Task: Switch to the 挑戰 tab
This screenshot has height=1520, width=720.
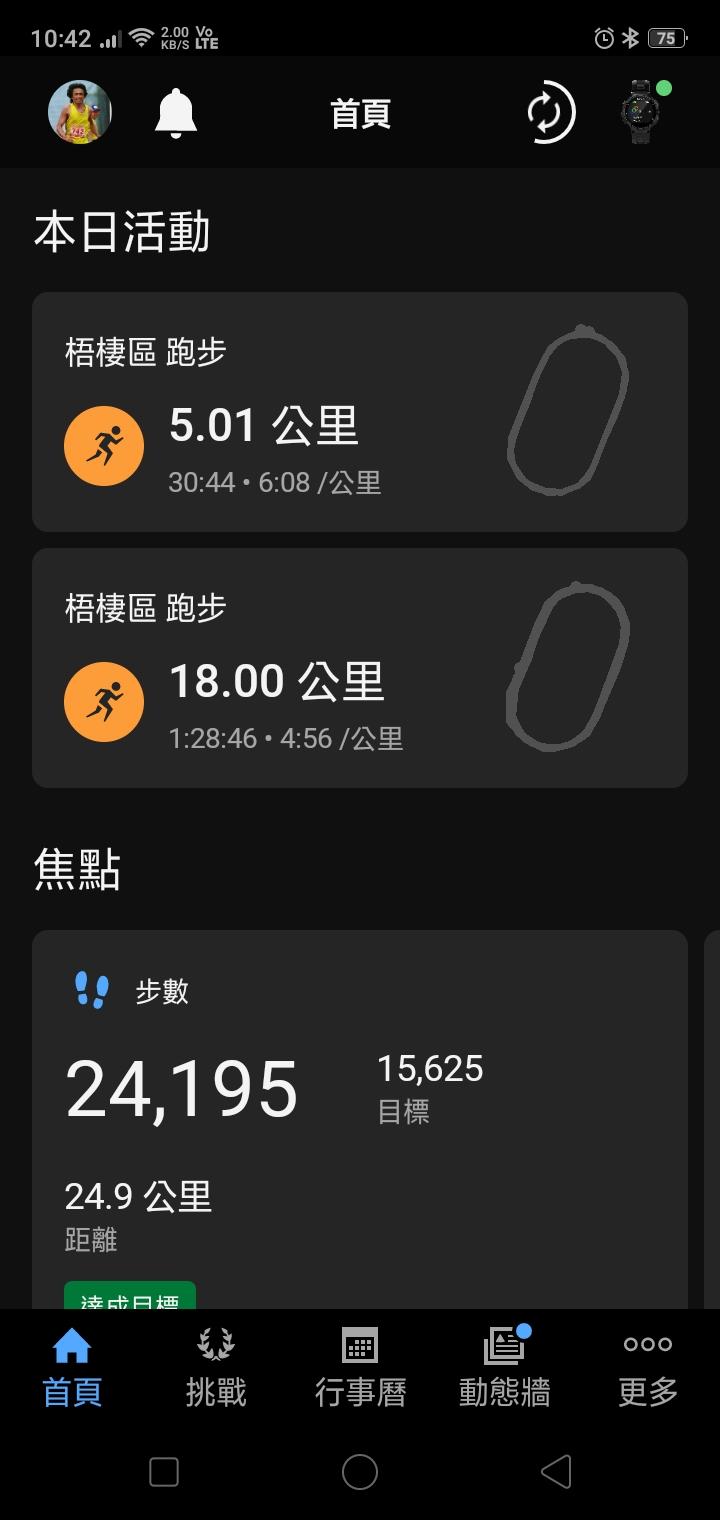Action: click(x=216, y=1366)
